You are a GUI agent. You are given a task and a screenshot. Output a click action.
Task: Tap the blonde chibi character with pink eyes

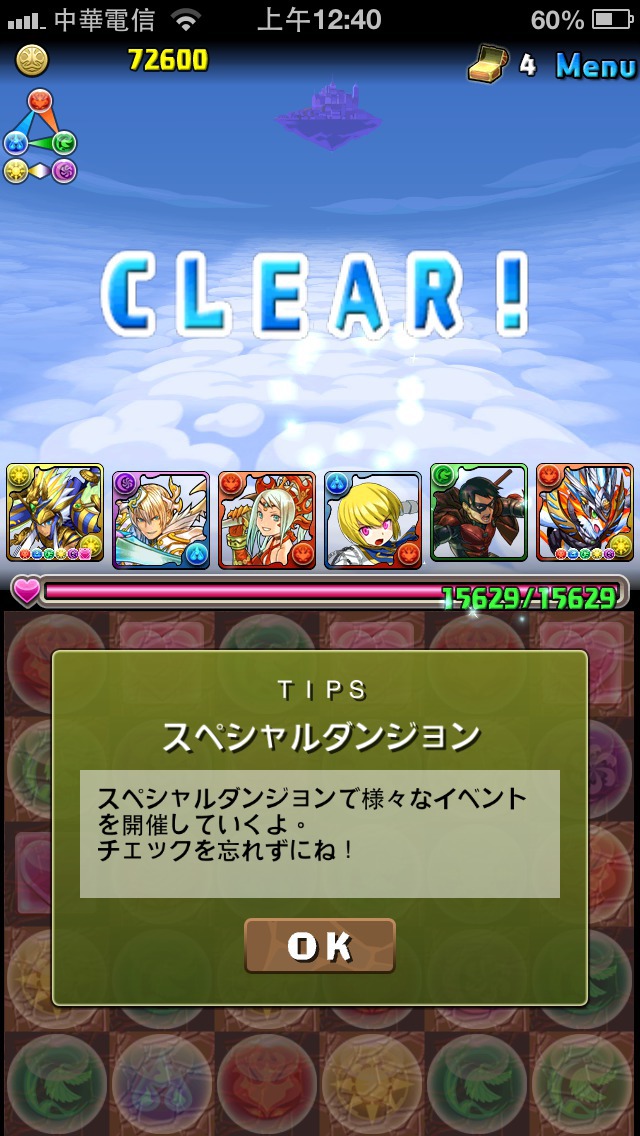point(373,519)
